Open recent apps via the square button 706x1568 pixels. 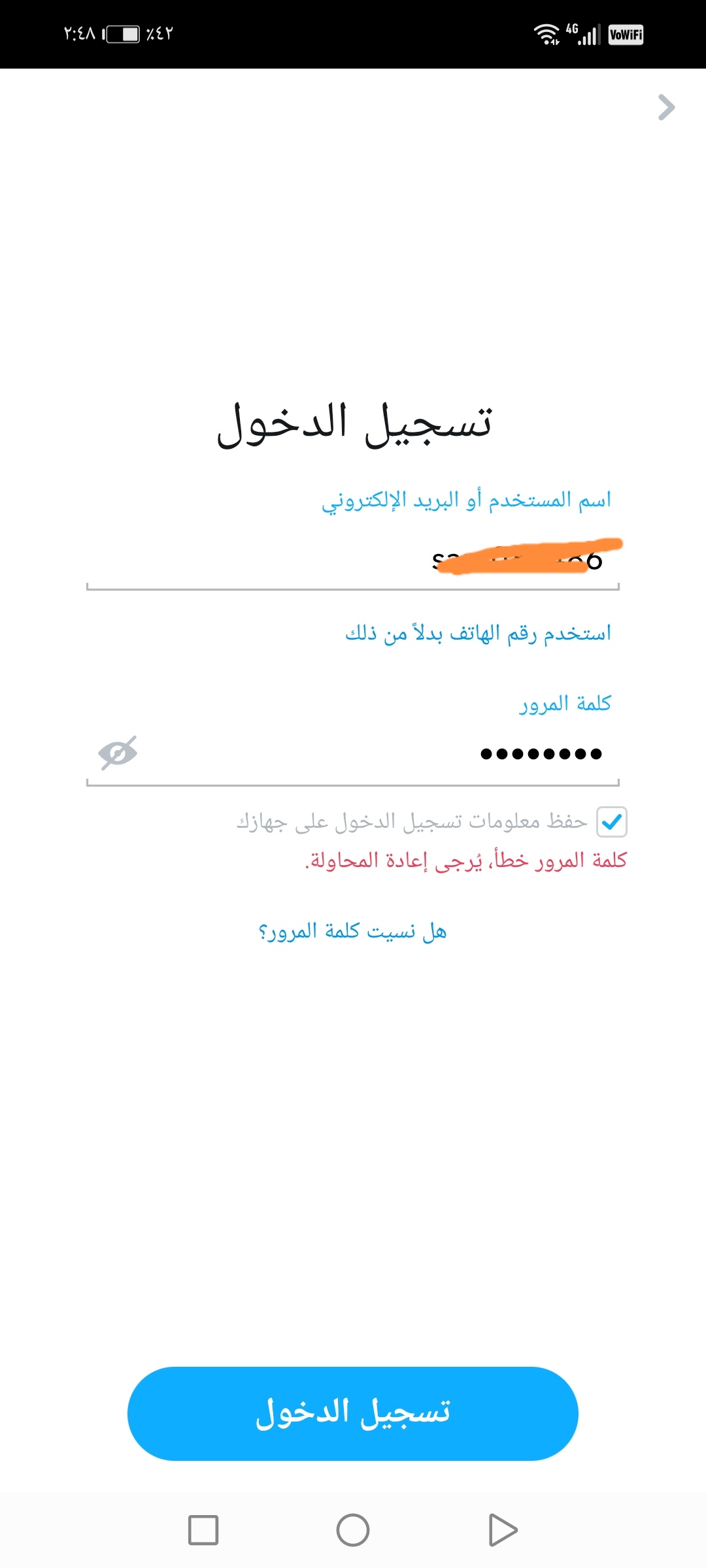pos(203,1530)
